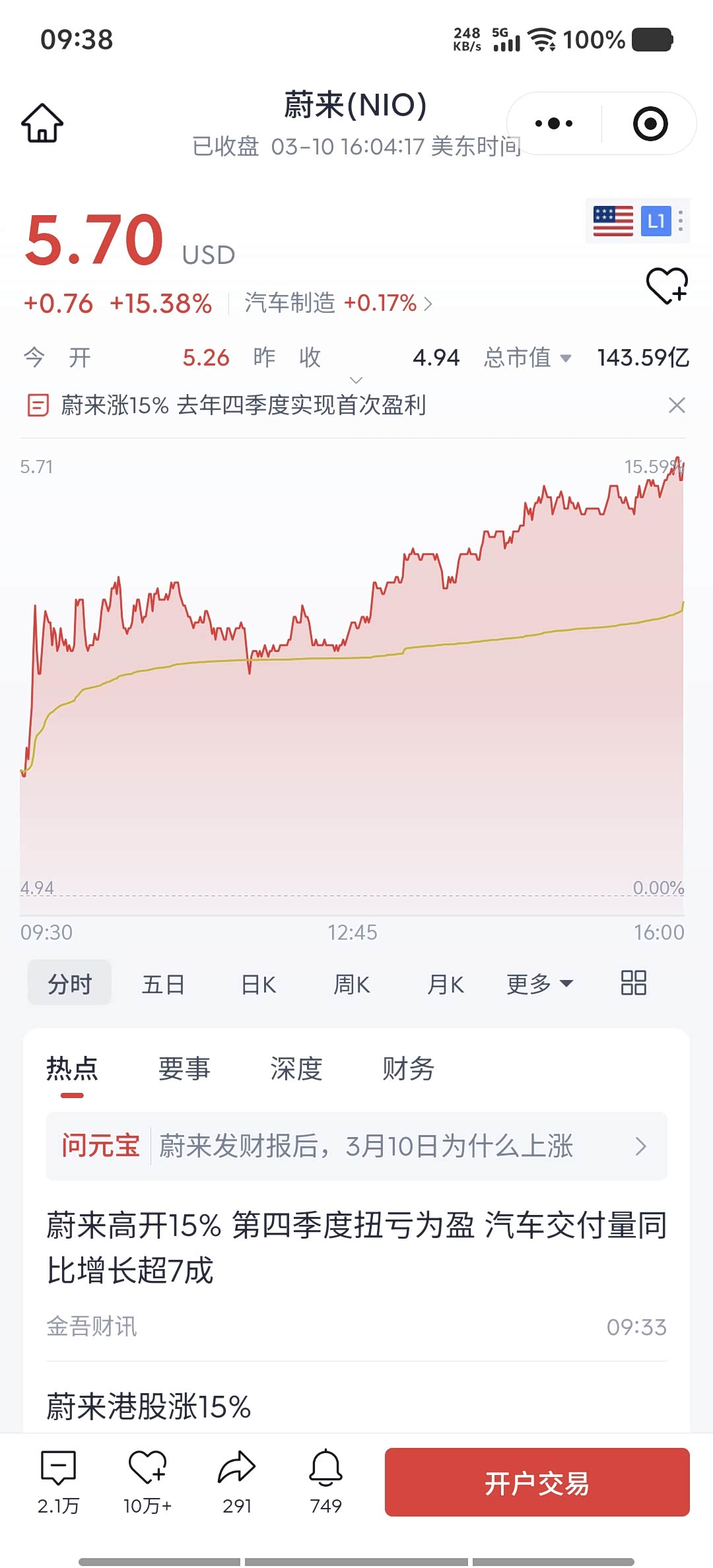The image size is (713, 1568).
Task: Tap the 开户交易 button
Action: (x=537, y=1482)
